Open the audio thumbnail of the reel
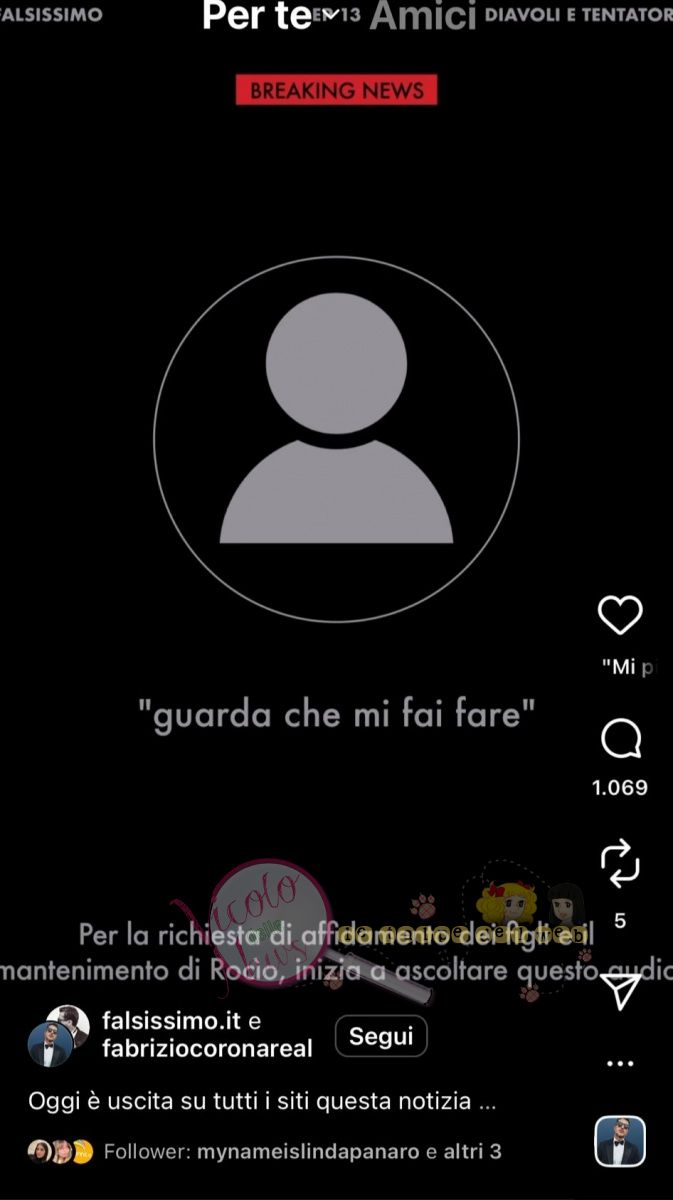Viewport: 673px width, 1200px height. click(x=620, y=1141)
